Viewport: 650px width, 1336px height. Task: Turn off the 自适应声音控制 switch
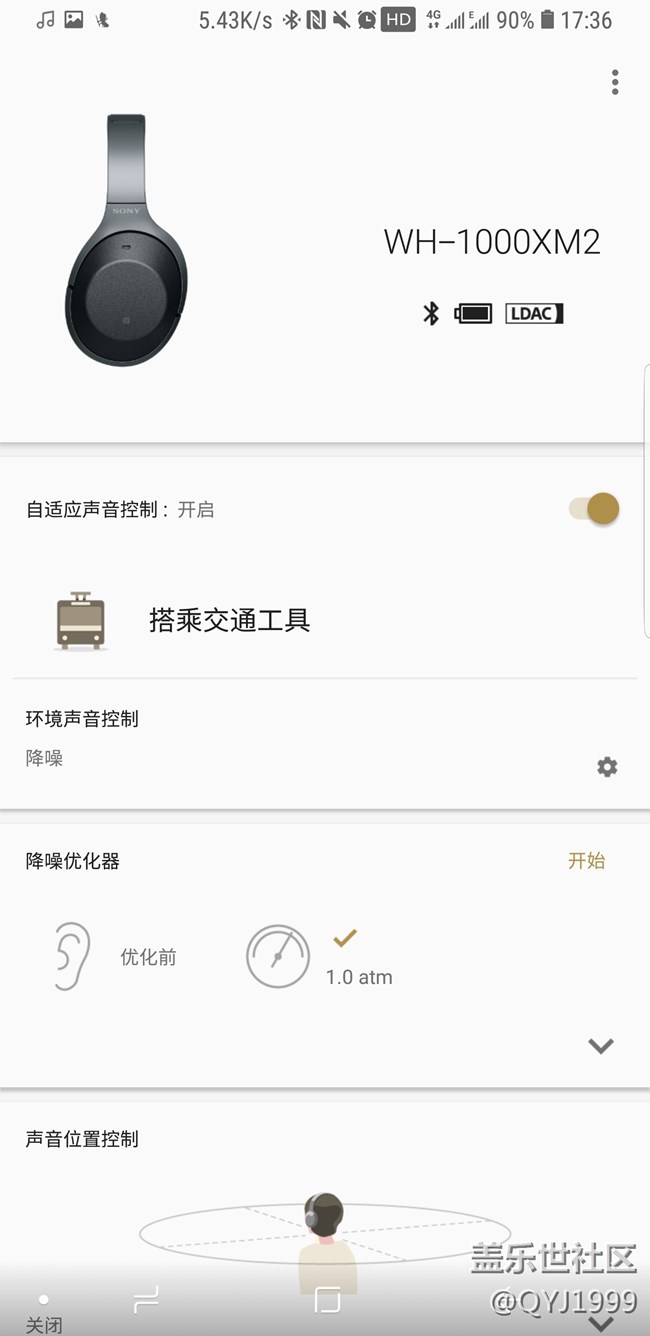coord(595,509)
